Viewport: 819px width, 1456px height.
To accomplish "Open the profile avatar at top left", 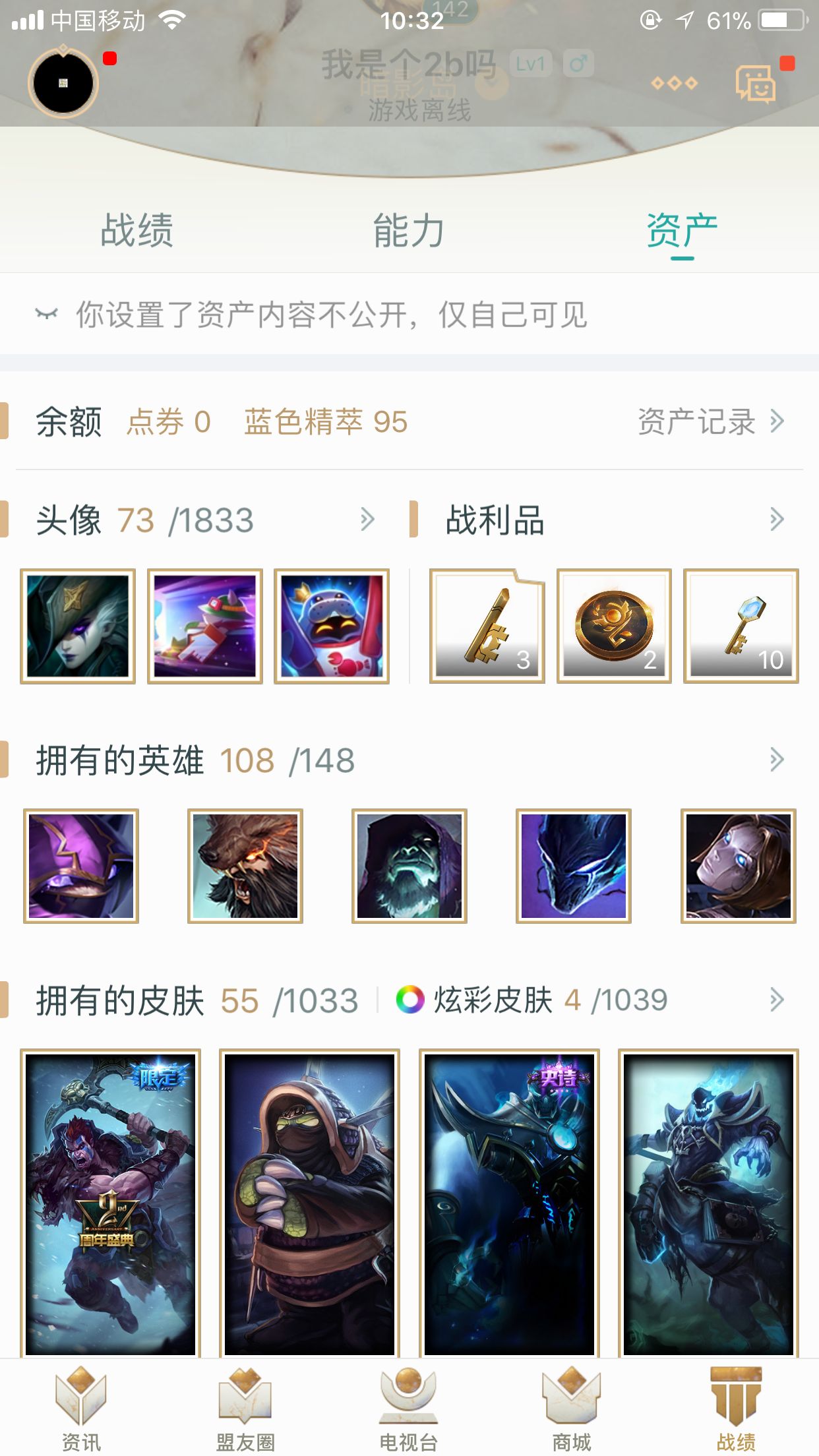I will coord(63,83).
